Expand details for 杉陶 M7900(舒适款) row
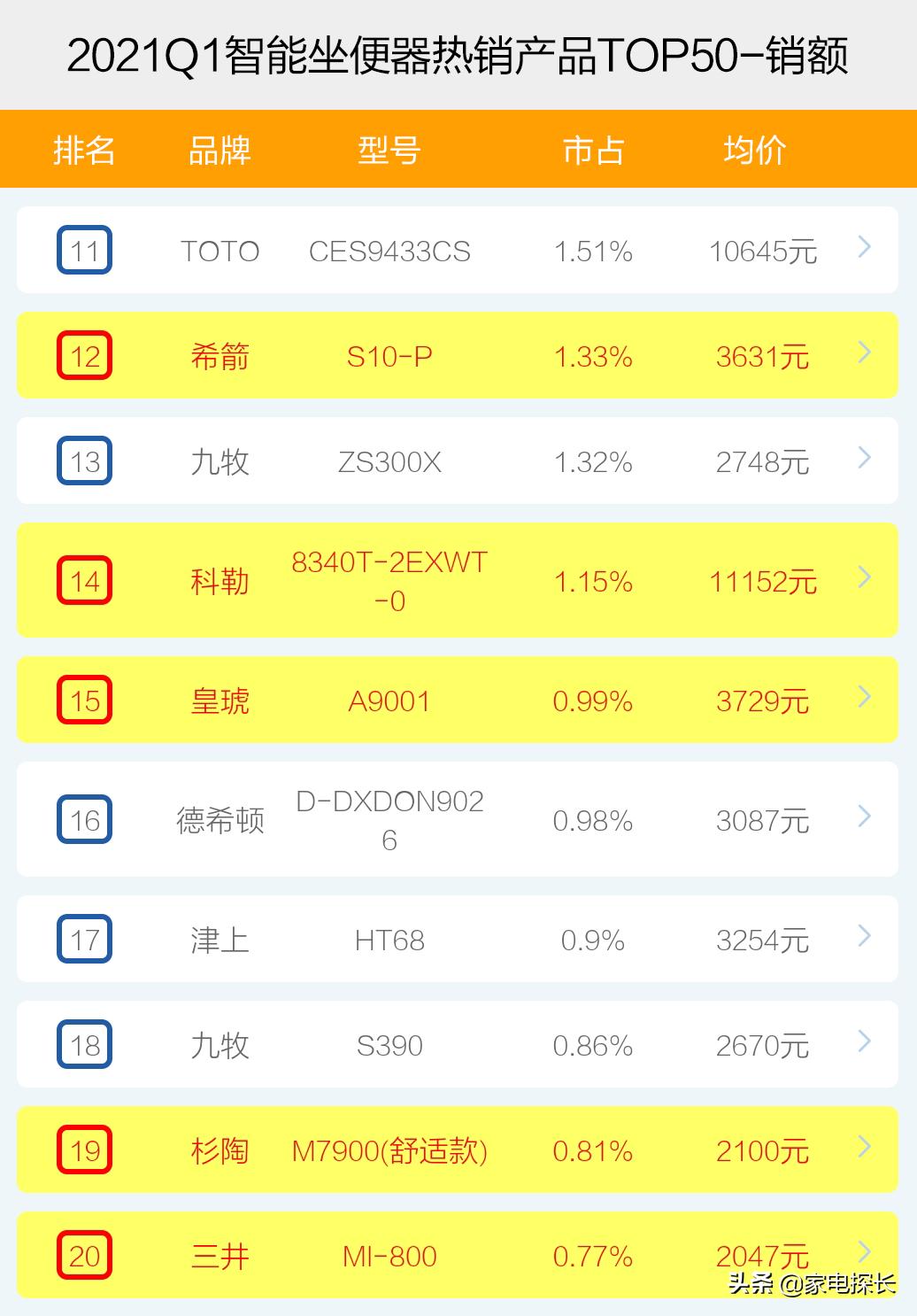Viewport: 917px width, 1316px height. (x=861, y=1150)
